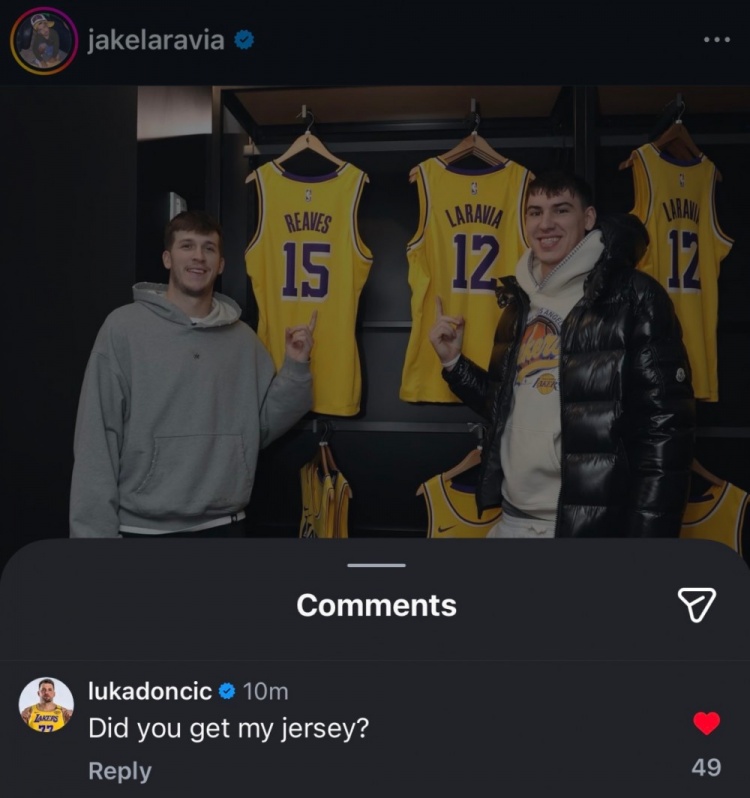Open jakelaravia's profile picture story
Viewport: 750px width, 798px height.
pos(44,41)
